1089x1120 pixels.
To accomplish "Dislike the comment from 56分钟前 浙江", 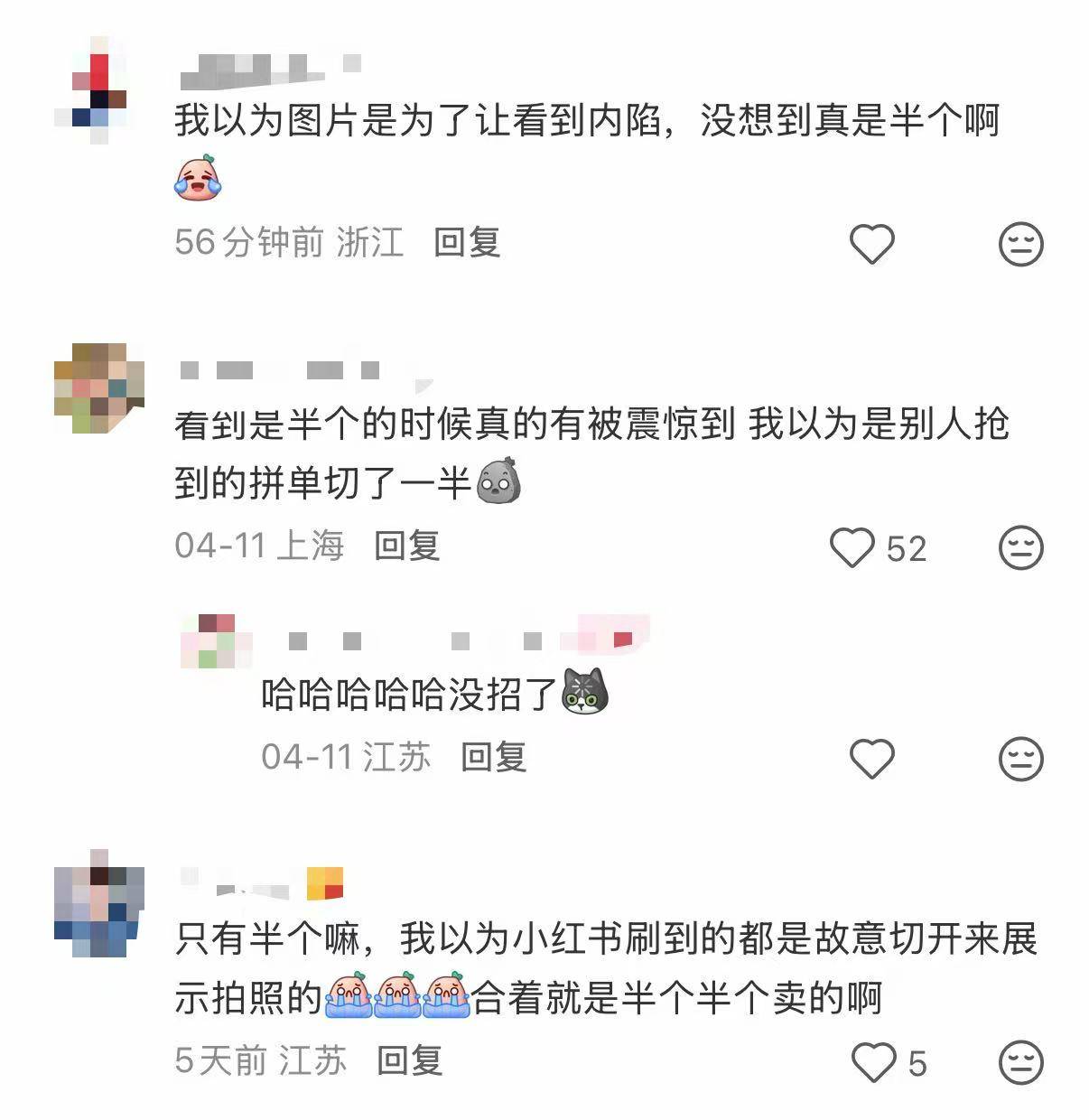I will click(1020, 244).
